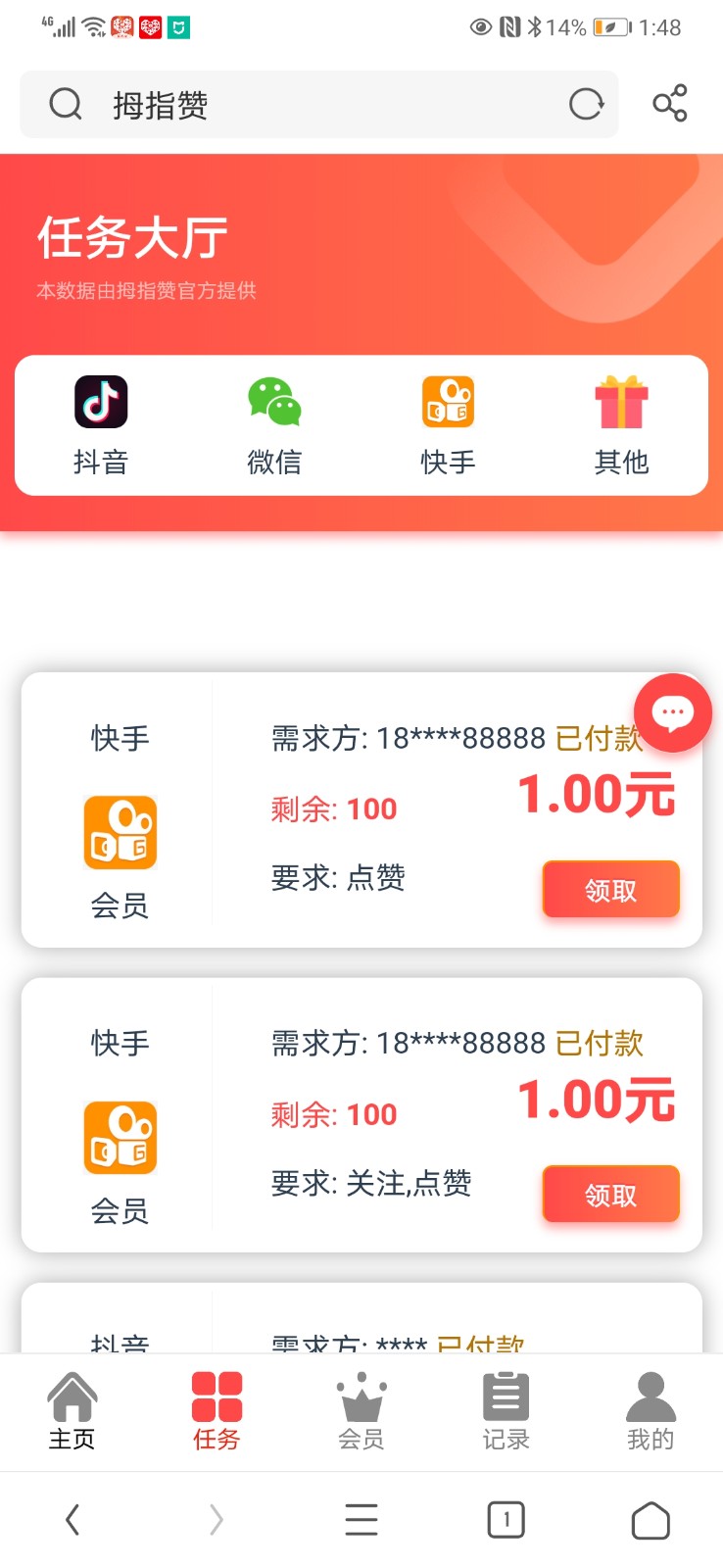The image size is (723, 1568).
Task: Go to the 主页 tab
Action: click(72, 1412)
